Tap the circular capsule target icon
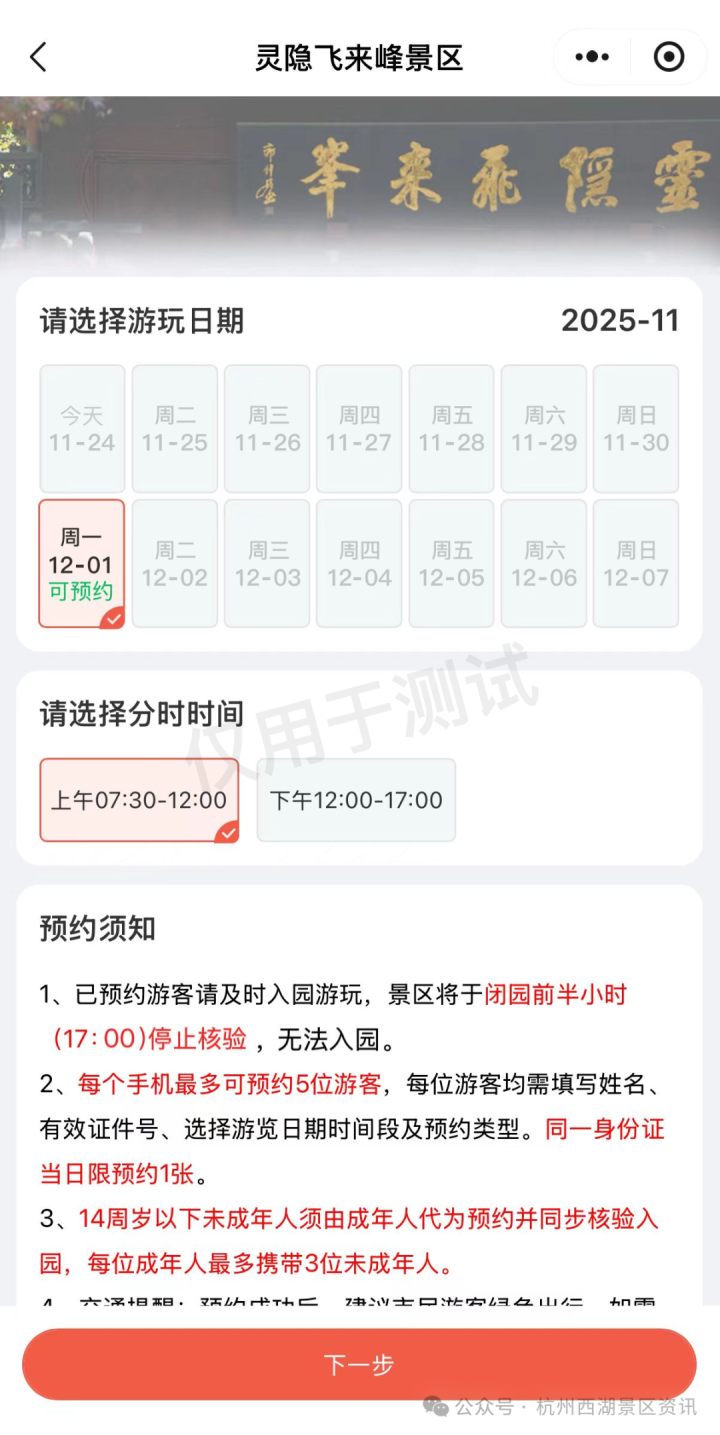Screen dimensions: 720x1435 click(667, 57)
